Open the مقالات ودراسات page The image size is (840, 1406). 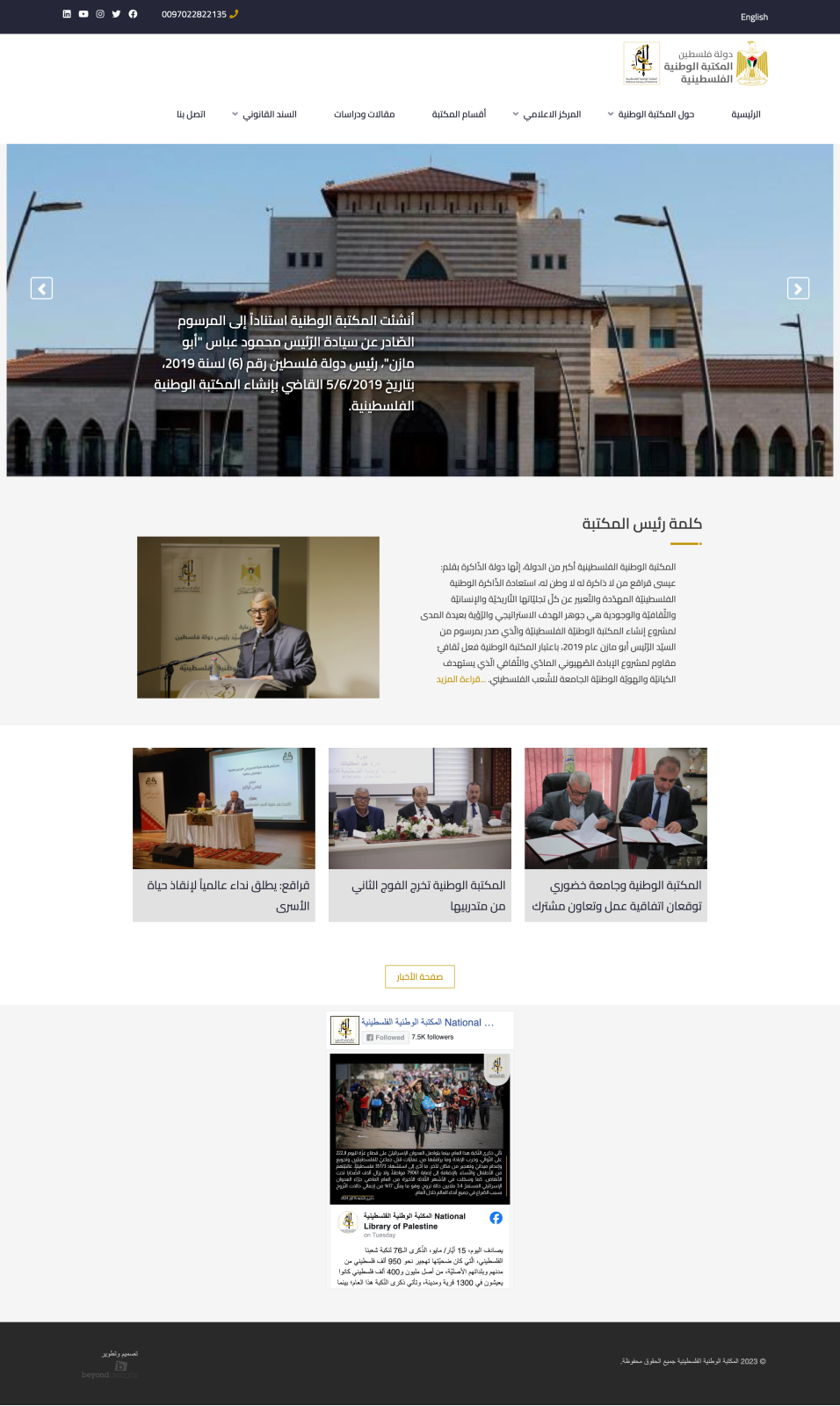pyautogui.click(x=364, y=114)
